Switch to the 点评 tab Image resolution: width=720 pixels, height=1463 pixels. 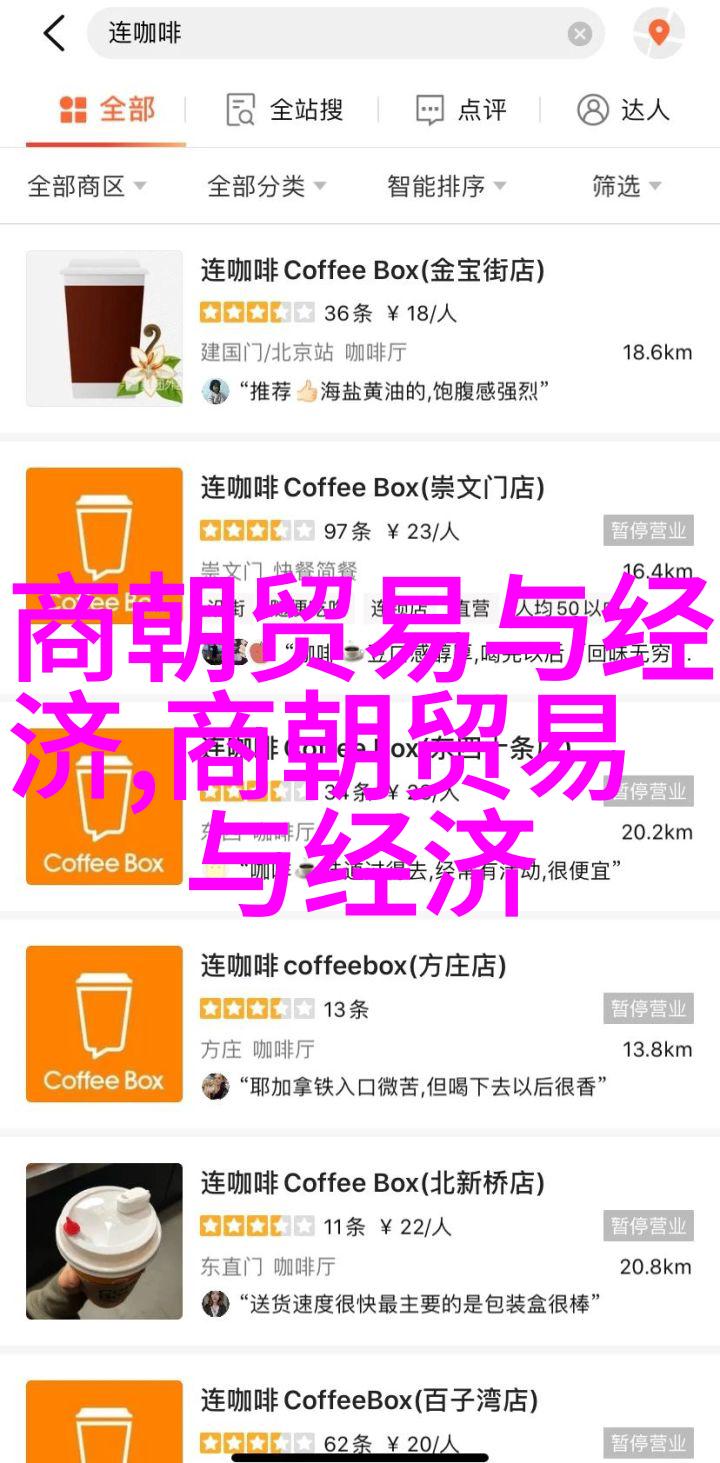click(461, 110)
